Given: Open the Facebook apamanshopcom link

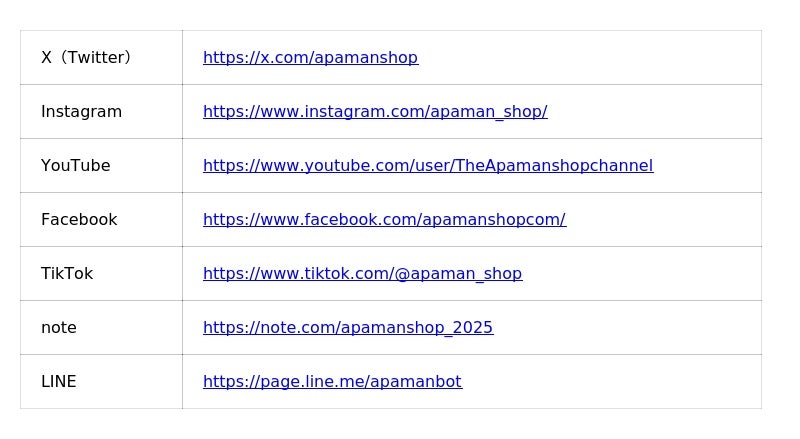Looking at the screenshot, I should [384, 220].
